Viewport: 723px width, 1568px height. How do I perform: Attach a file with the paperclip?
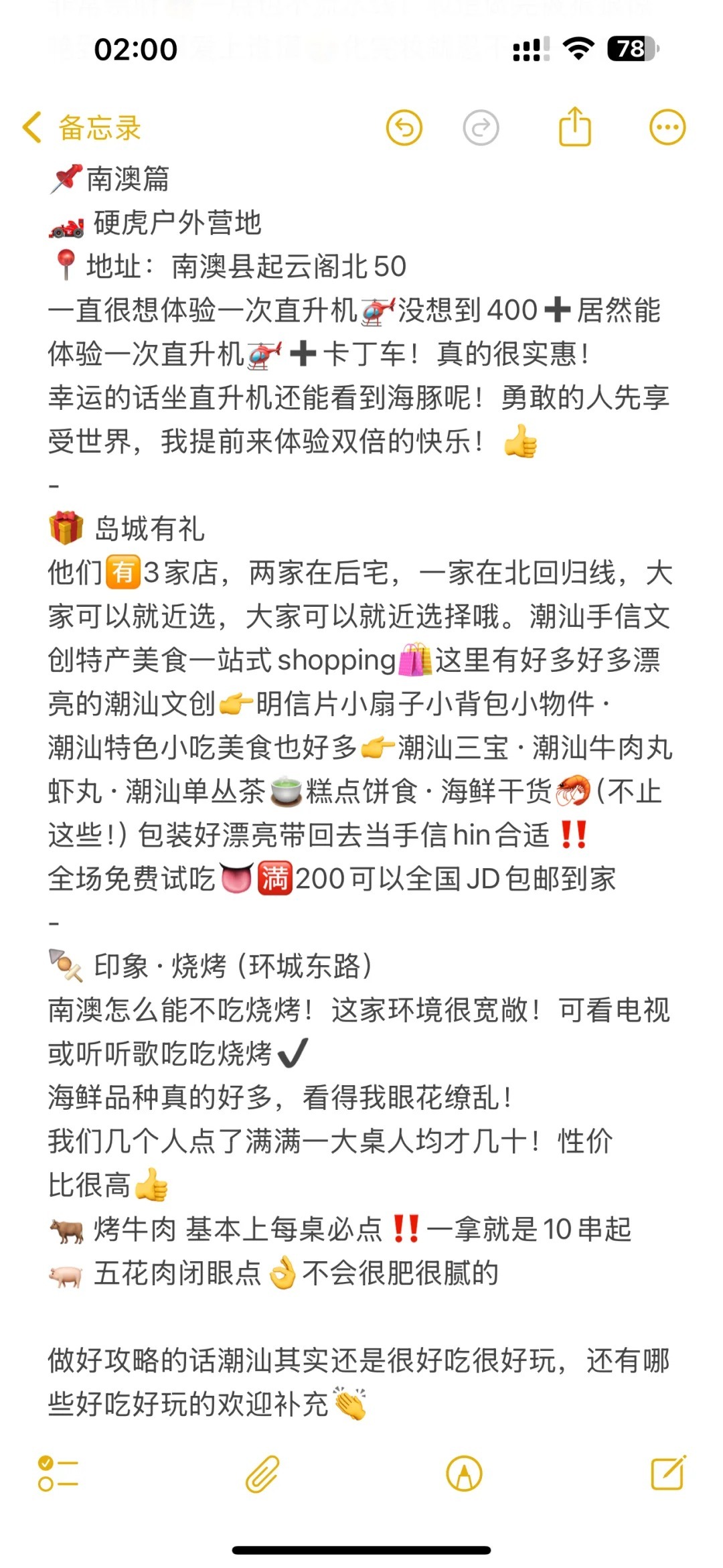pyautogui.click(x=262, y=1474)
